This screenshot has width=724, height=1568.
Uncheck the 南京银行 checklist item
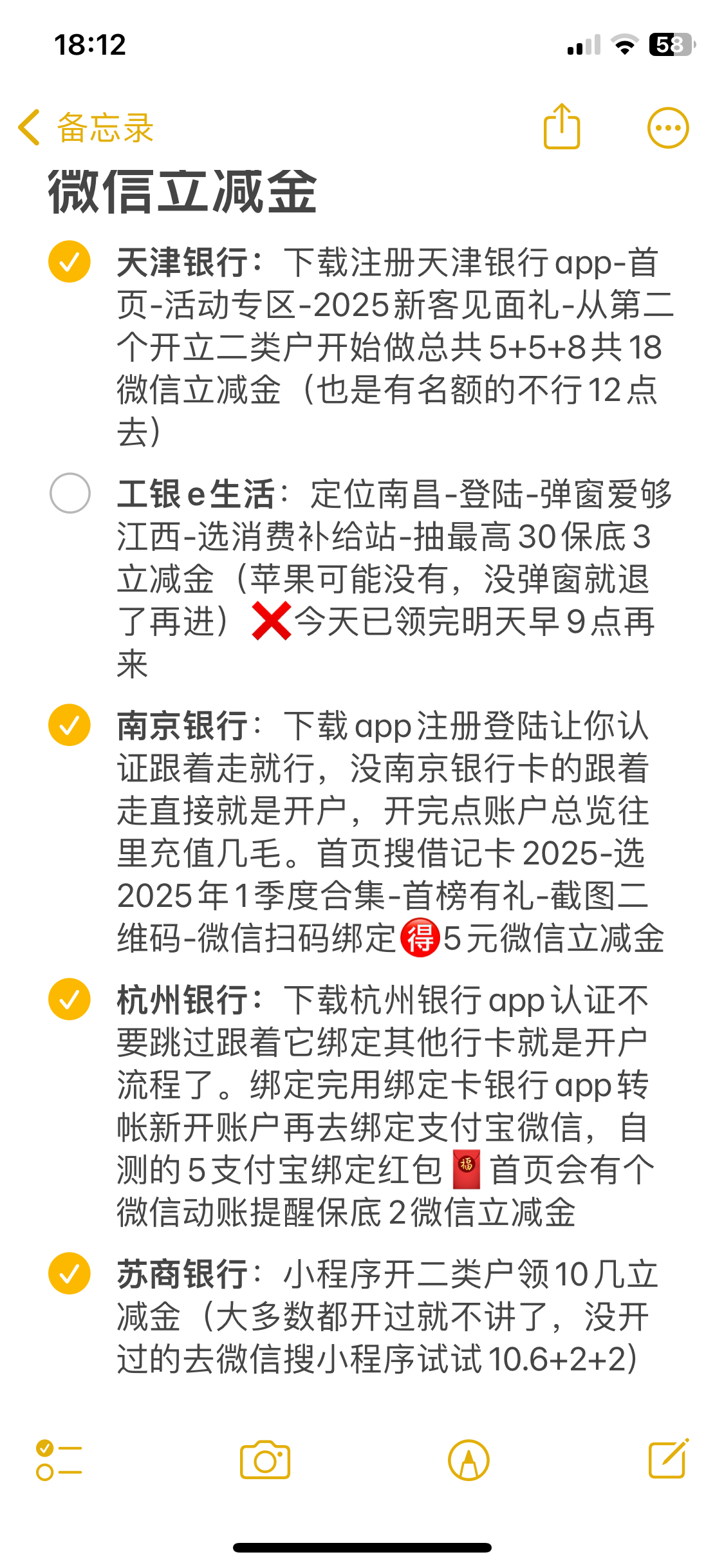coord(70,725)
